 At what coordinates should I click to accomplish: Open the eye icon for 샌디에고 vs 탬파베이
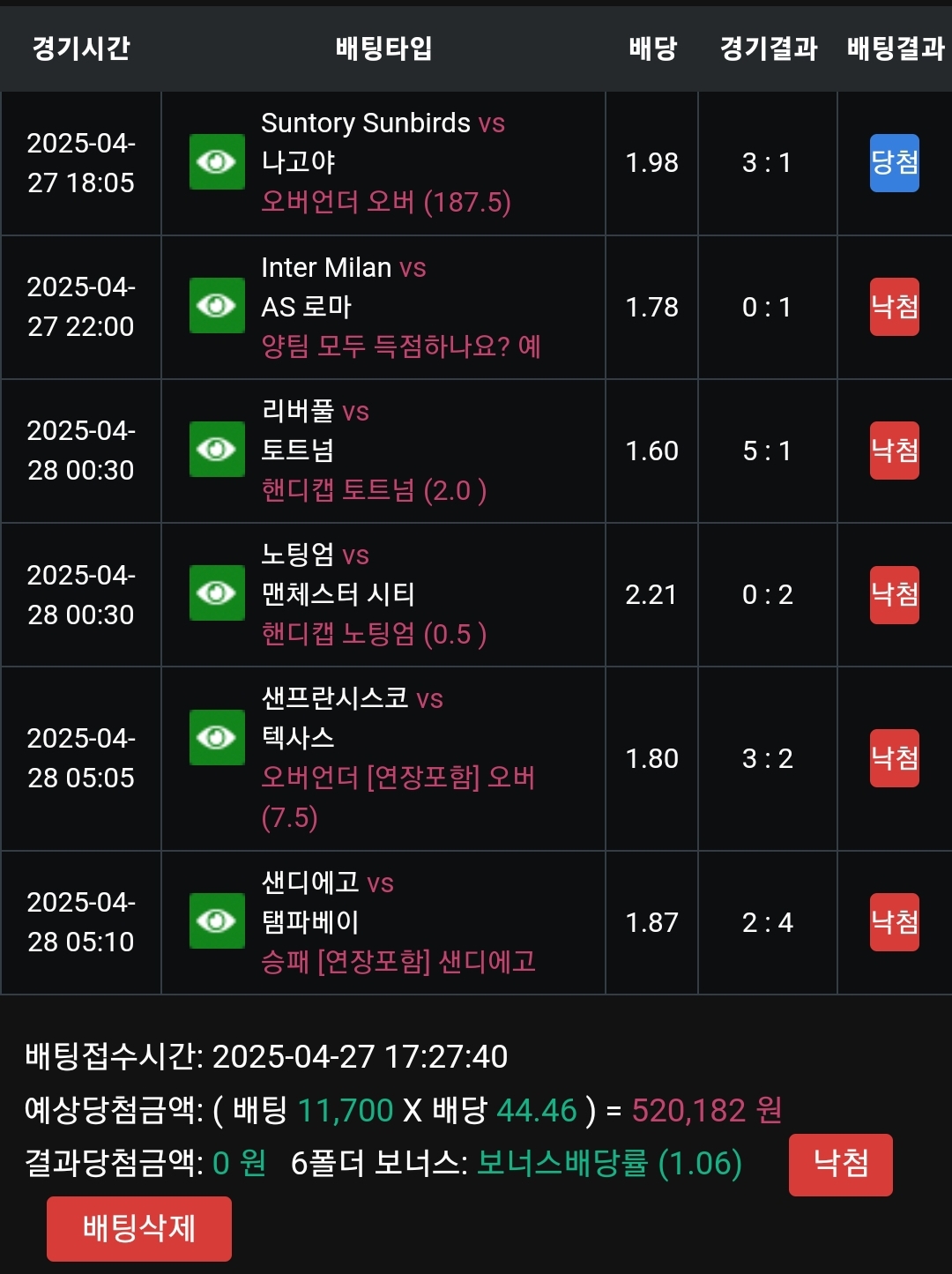click(x=217, y=921)
